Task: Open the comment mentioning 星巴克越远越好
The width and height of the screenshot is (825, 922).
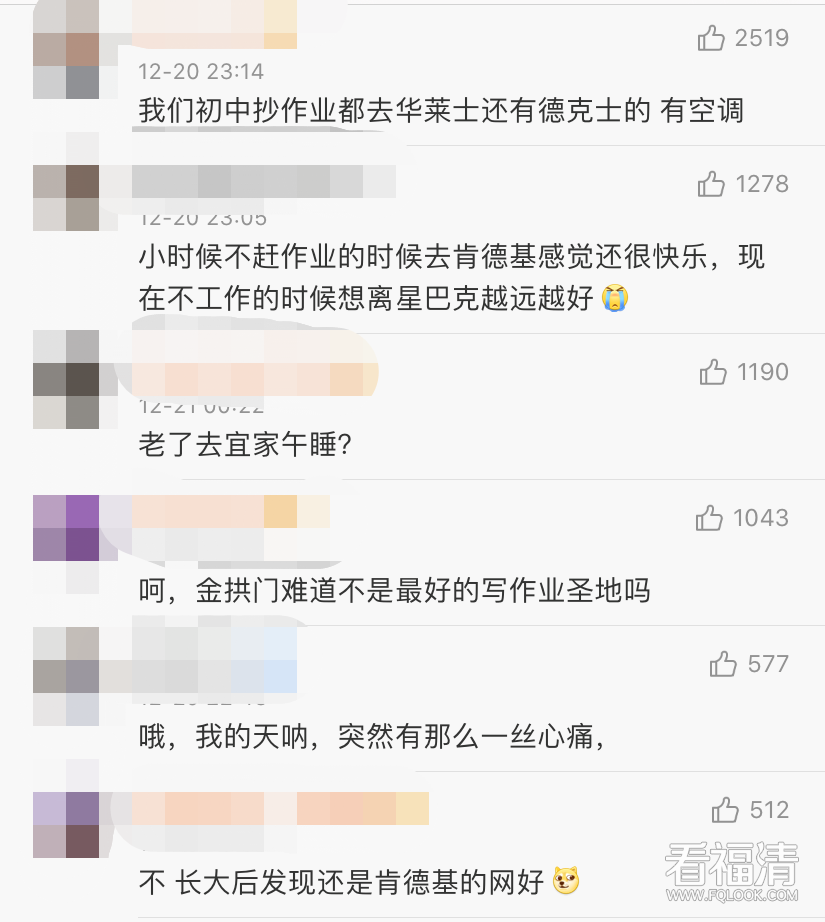Action: pos(450,277)
